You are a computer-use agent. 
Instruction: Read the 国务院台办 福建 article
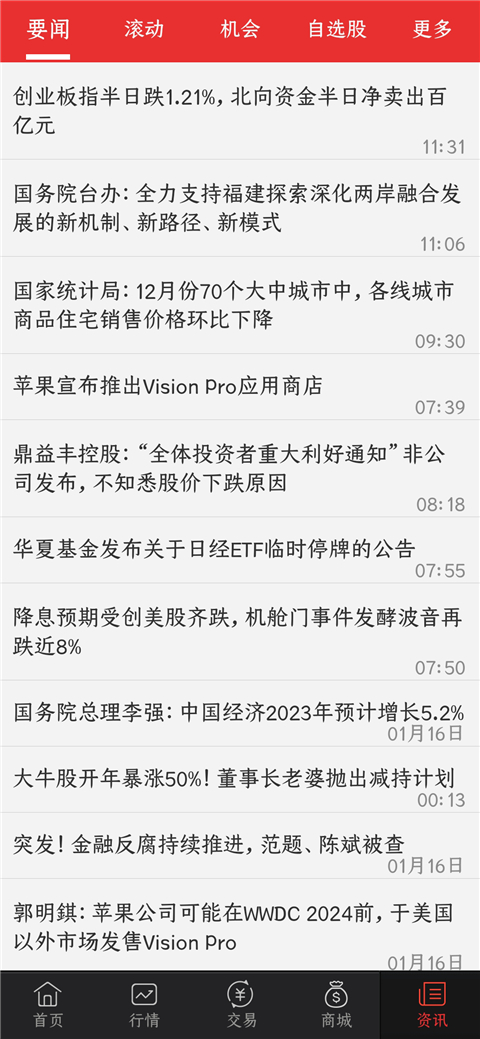click(x=240, y=208)
